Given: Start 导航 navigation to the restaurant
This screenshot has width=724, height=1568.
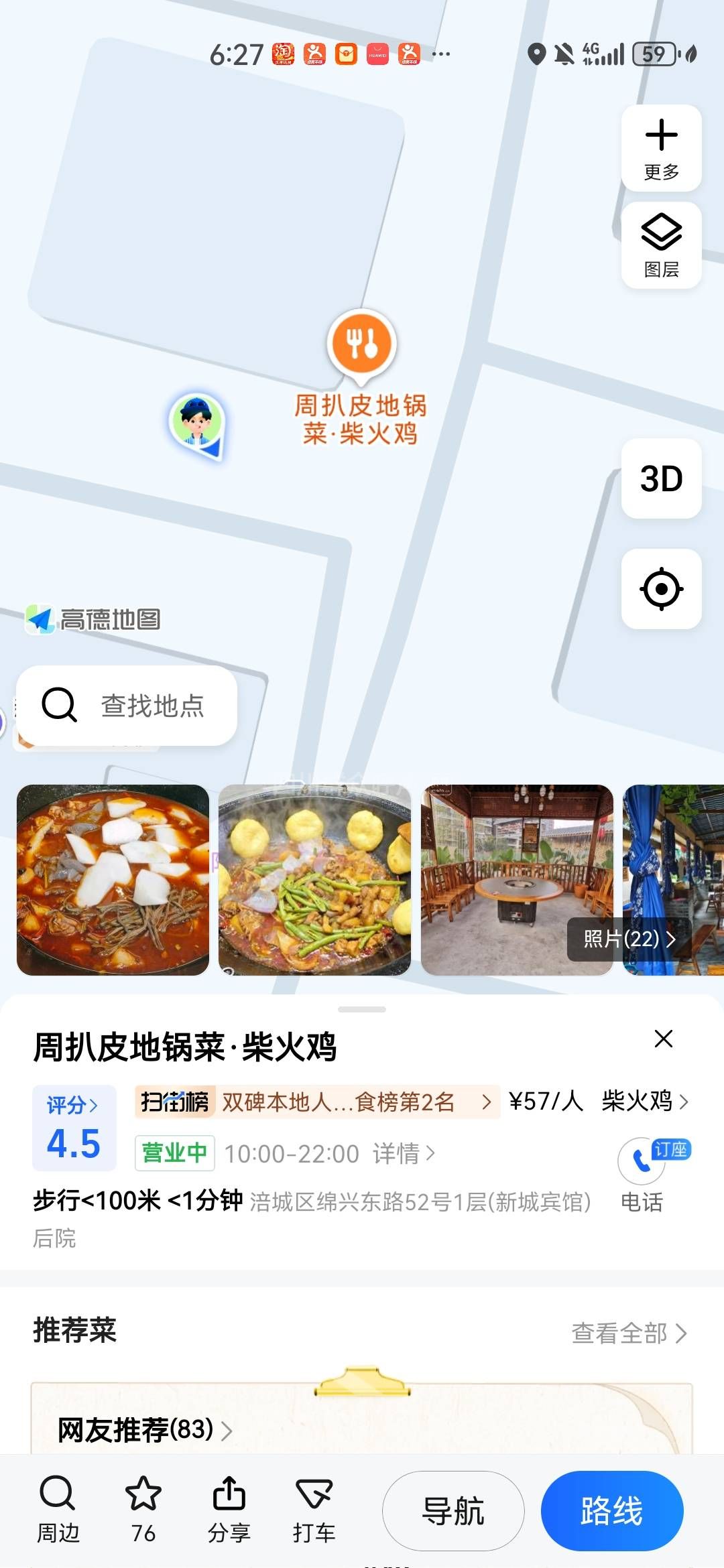Looking at the screenshot, I should (453, 1511).
